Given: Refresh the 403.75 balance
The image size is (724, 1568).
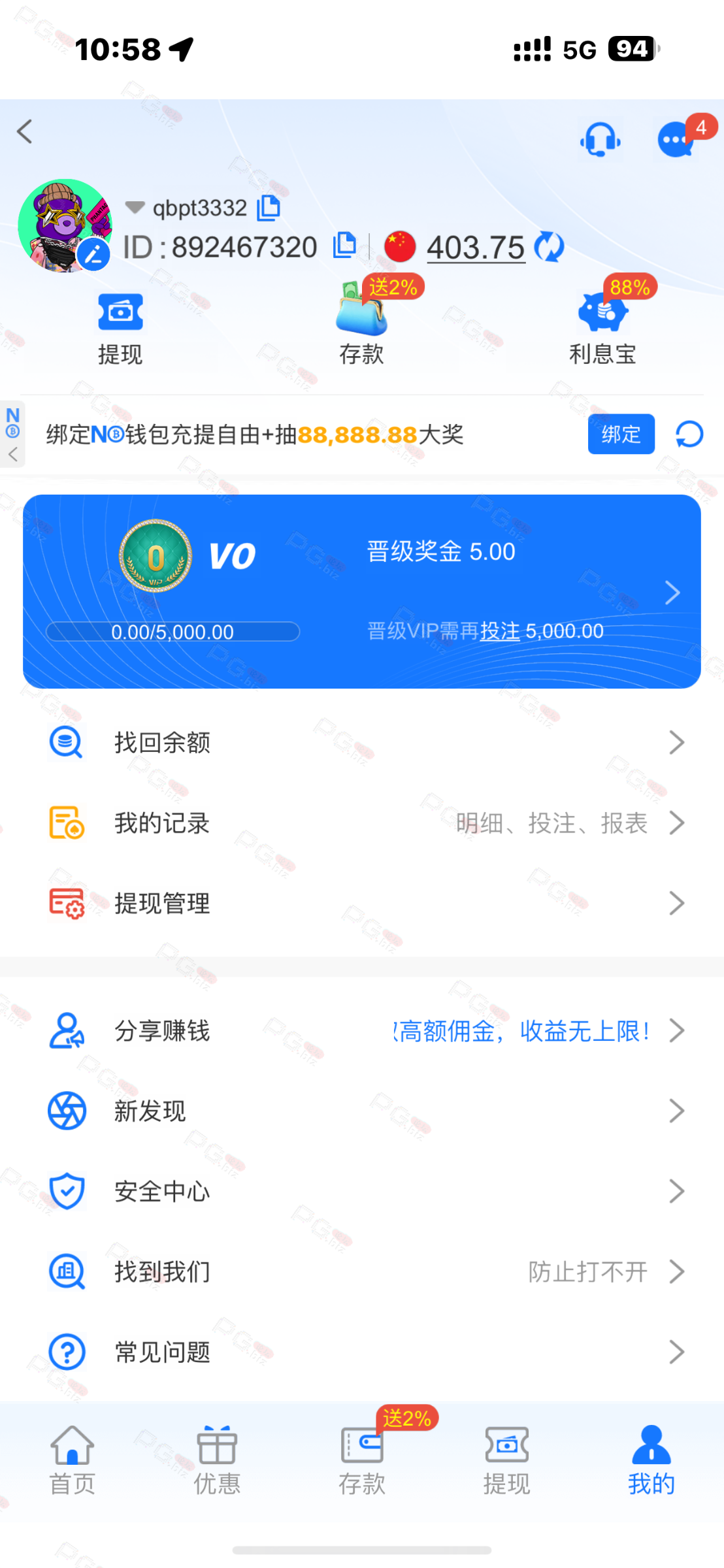Looking at the screenshot, I should 549,247.
